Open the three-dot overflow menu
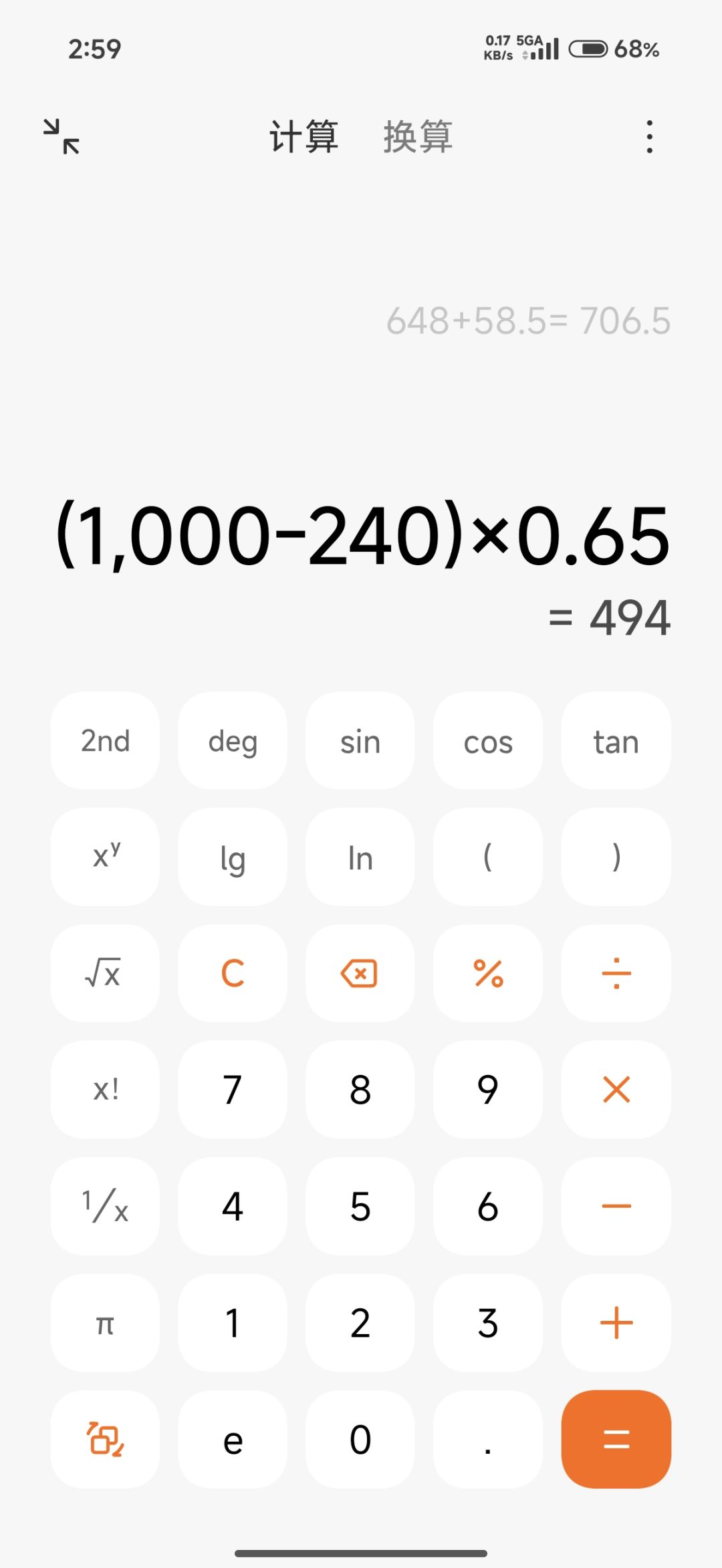 (649, 137)
